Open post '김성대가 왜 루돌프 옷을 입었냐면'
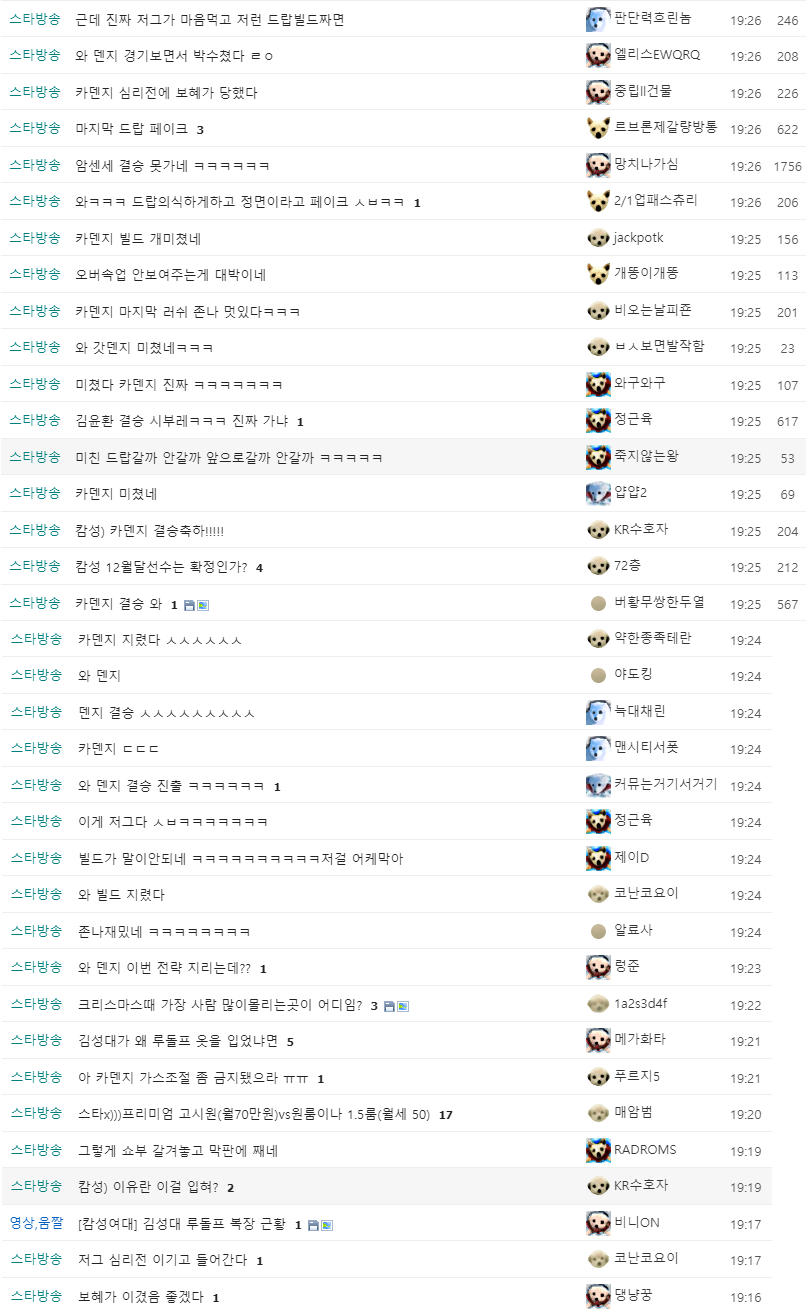Image resolution: width=806 pixels, height=1314 pixels. point(178,1041)
